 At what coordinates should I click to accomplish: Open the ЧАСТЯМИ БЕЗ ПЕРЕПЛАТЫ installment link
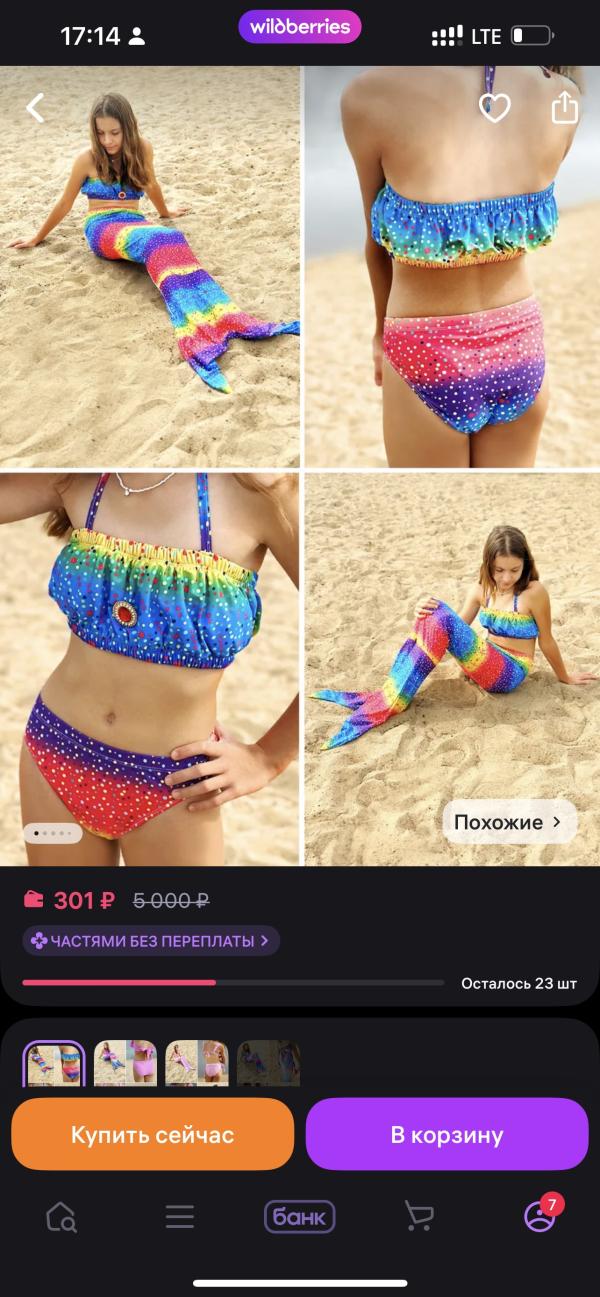coord(151,941)
